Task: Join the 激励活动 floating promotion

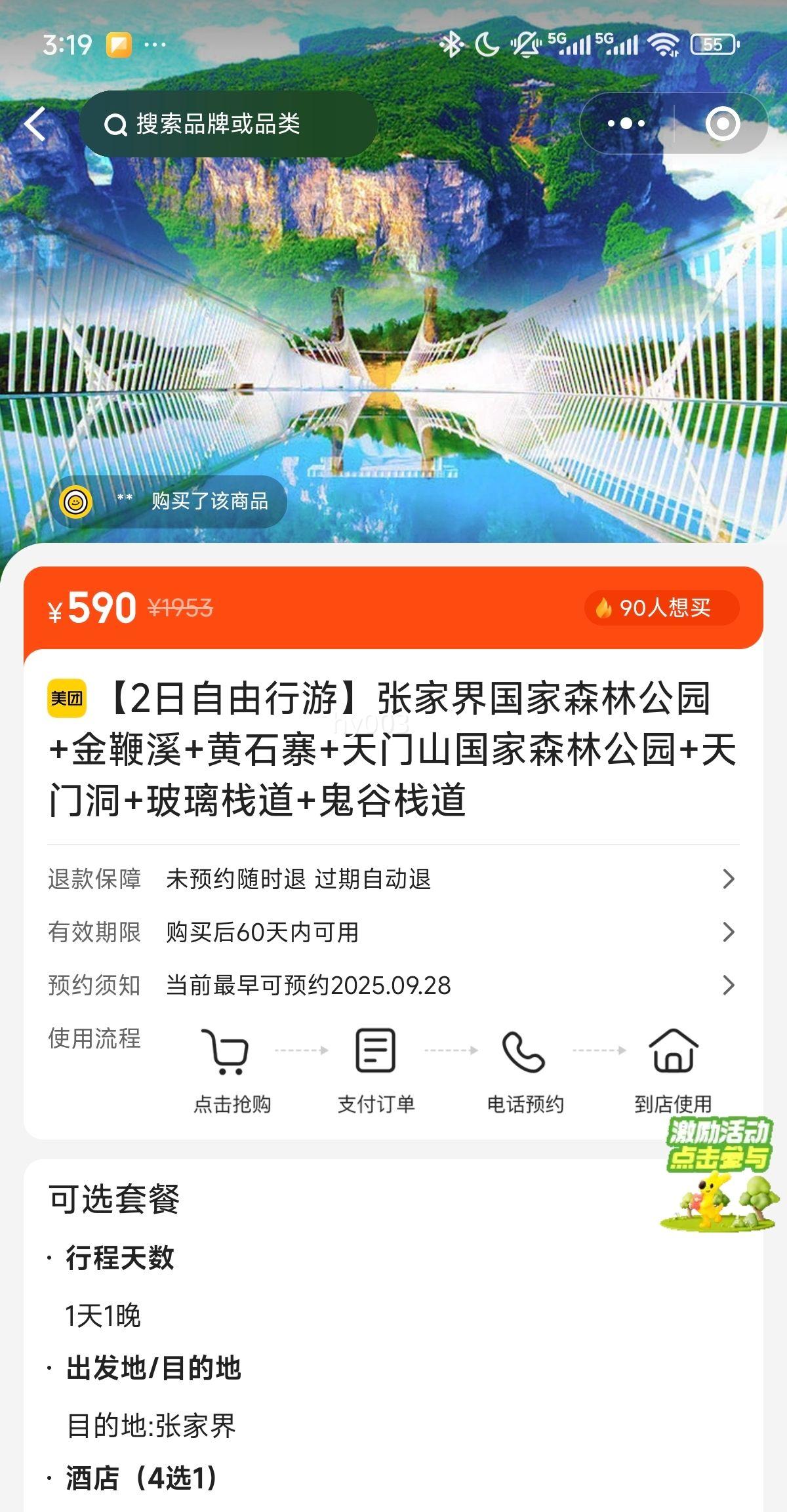Action: tap(719, 1172)
